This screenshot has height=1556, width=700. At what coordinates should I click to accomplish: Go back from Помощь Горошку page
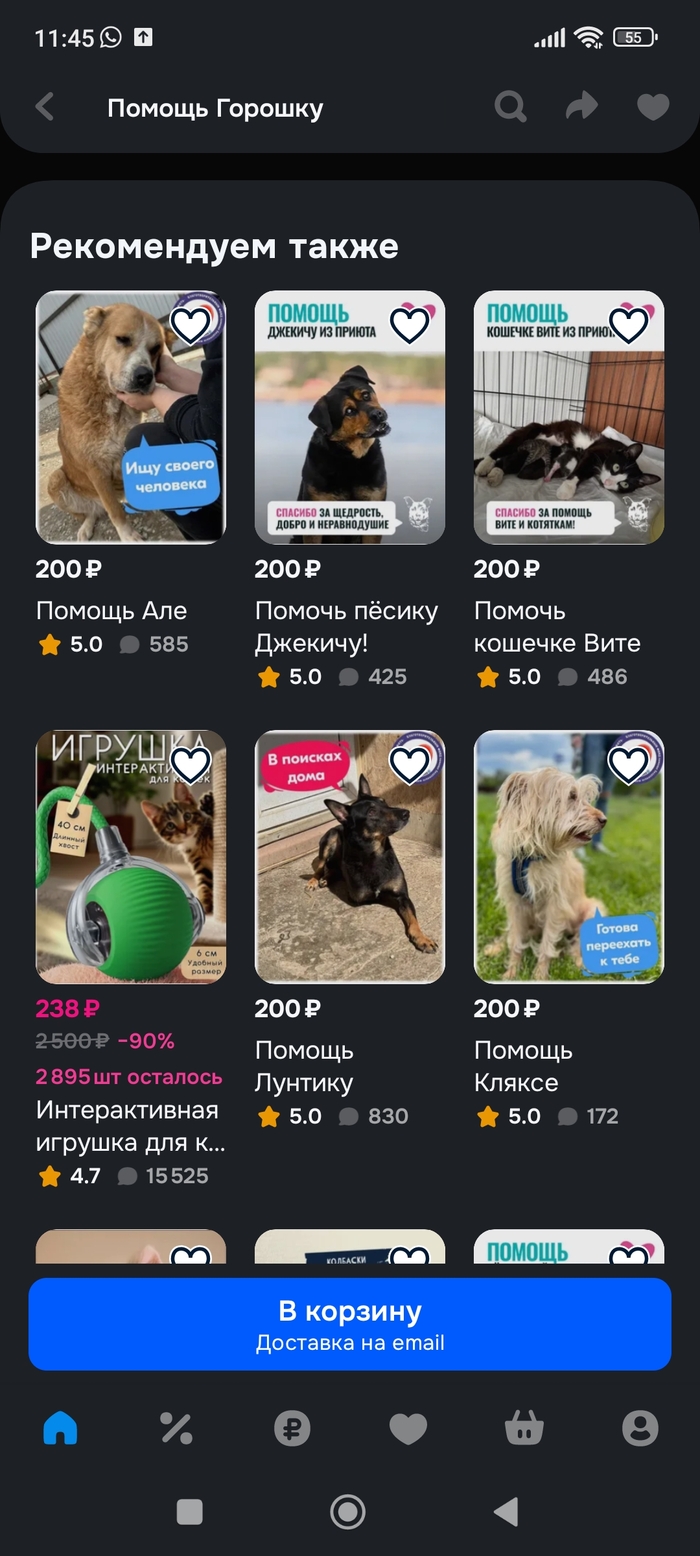coord(44,107)
